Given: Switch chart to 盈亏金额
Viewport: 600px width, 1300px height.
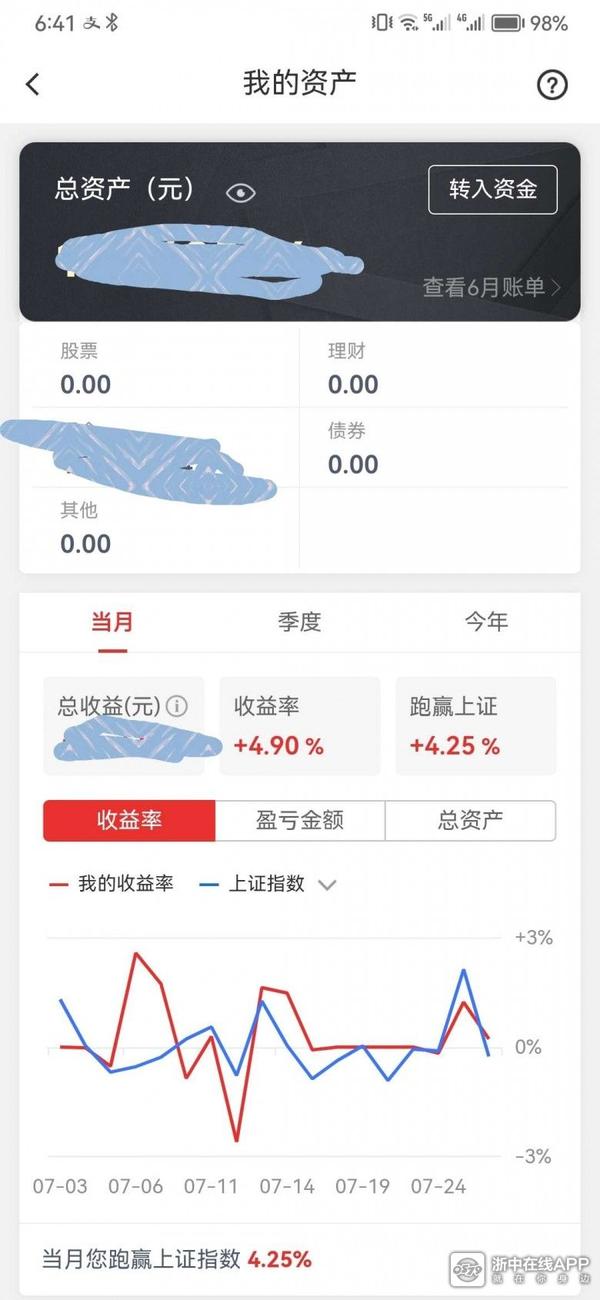Looking at the screenshot, I should (300, 821).
